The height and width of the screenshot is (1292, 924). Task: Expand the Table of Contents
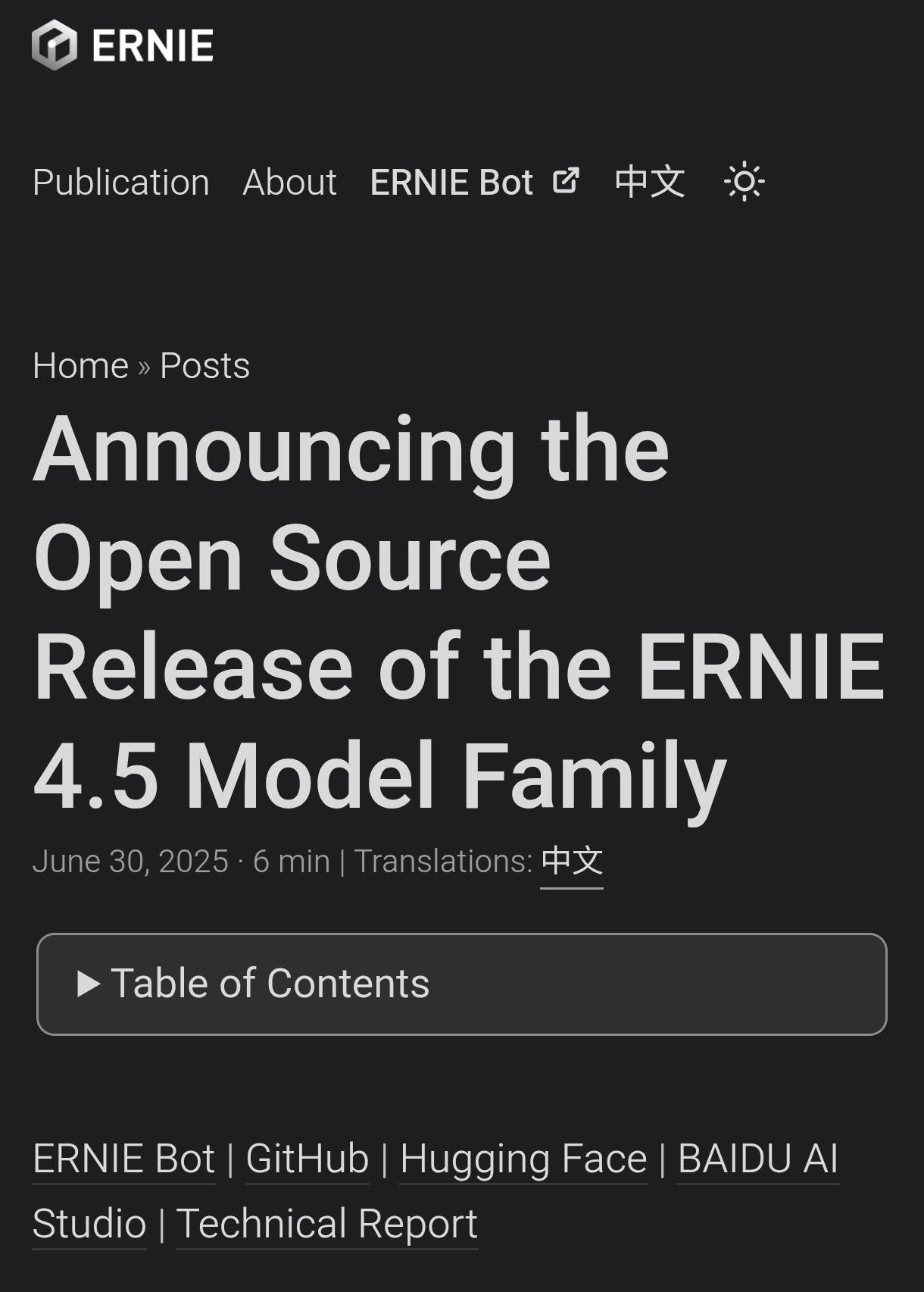pyautogui.click(x=270, y=984)
